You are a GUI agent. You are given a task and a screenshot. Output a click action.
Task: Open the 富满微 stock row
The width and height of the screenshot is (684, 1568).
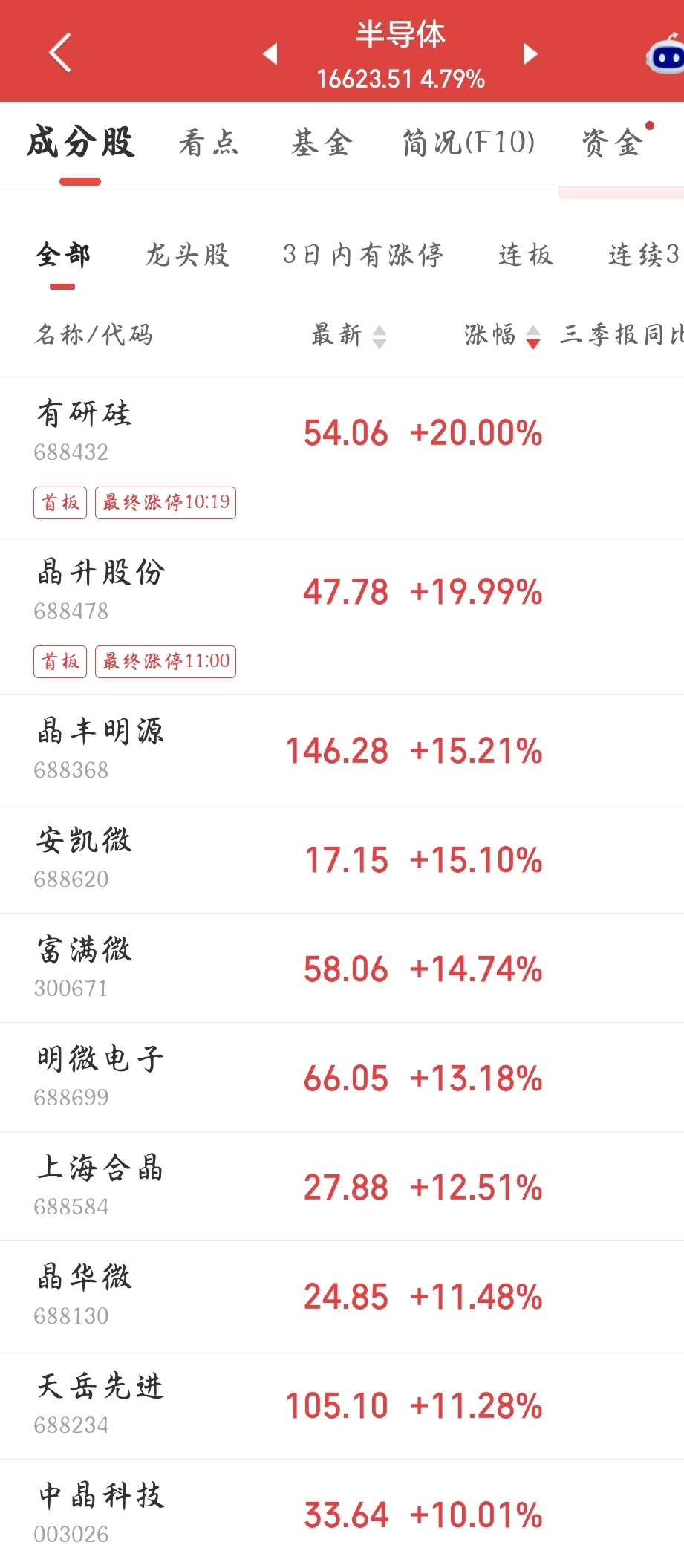(x=342, y=968)
